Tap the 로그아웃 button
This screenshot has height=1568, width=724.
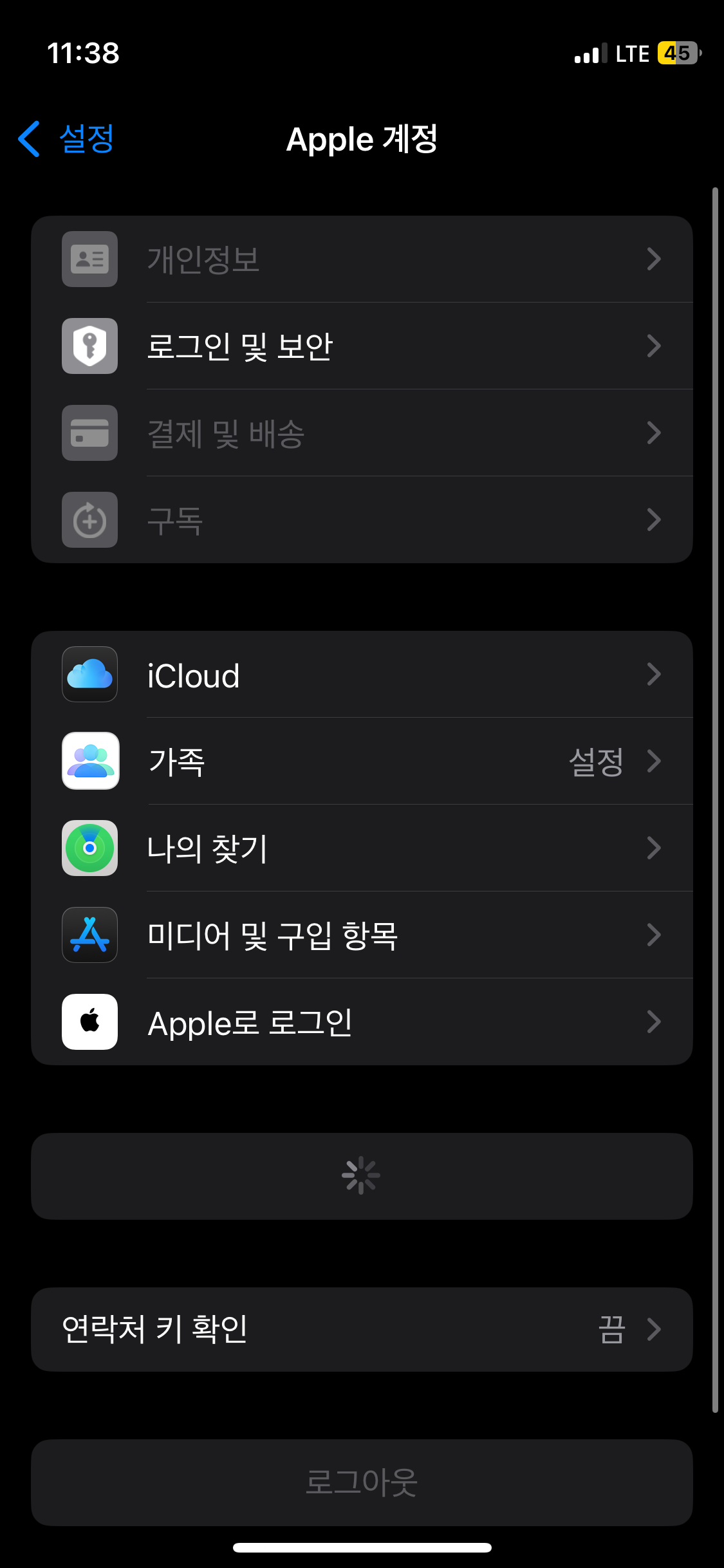point(362,1482)
